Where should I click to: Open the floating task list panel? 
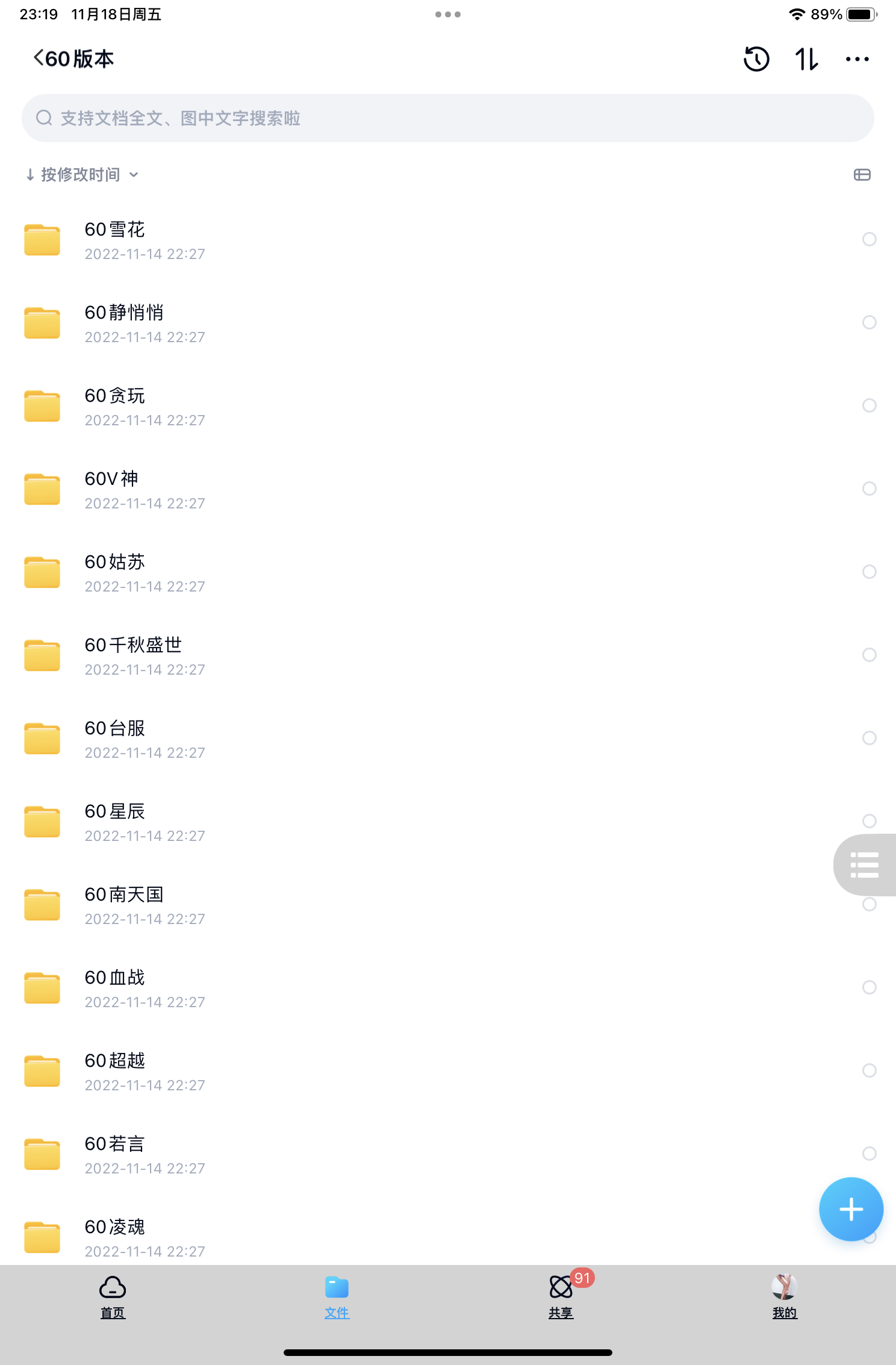click(864, 865)
